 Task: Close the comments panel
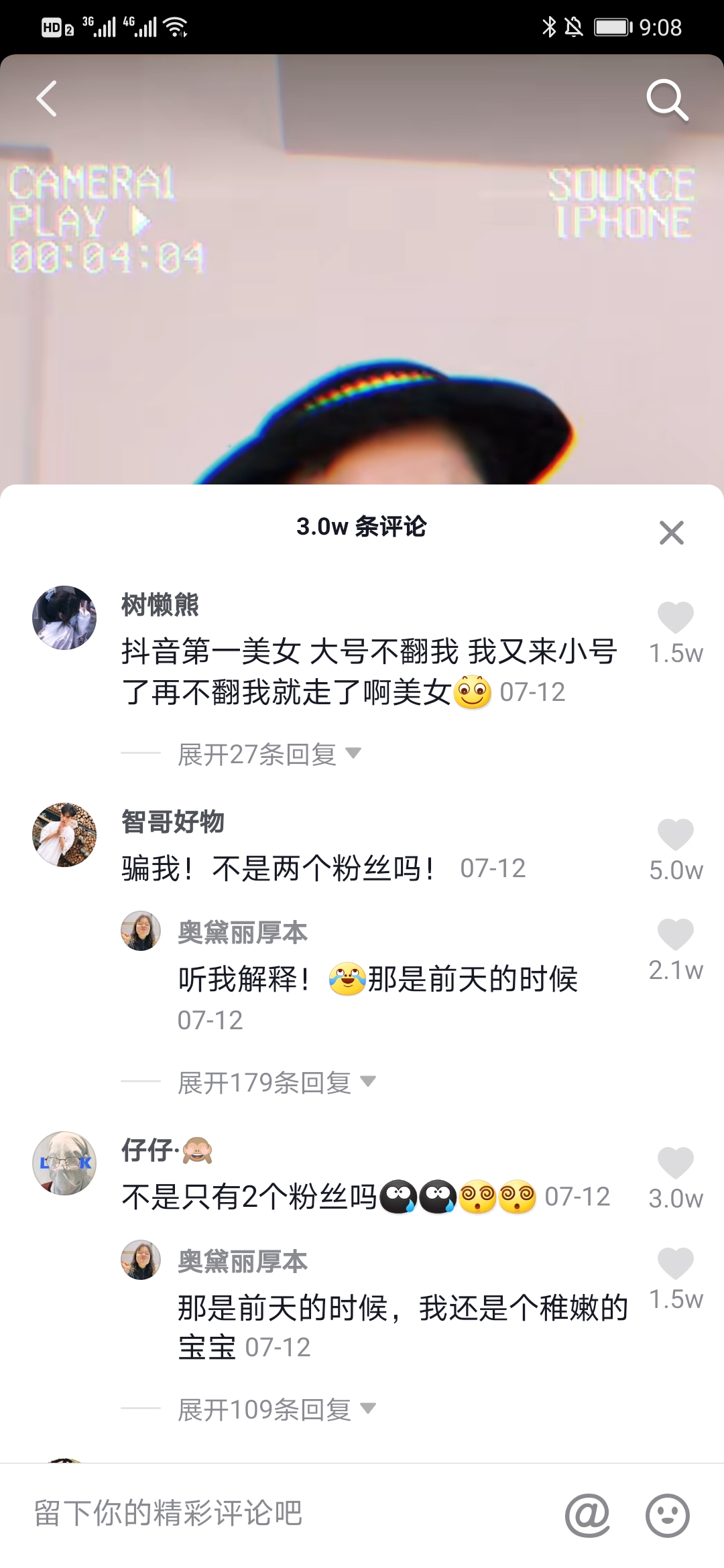pos(670,531)
